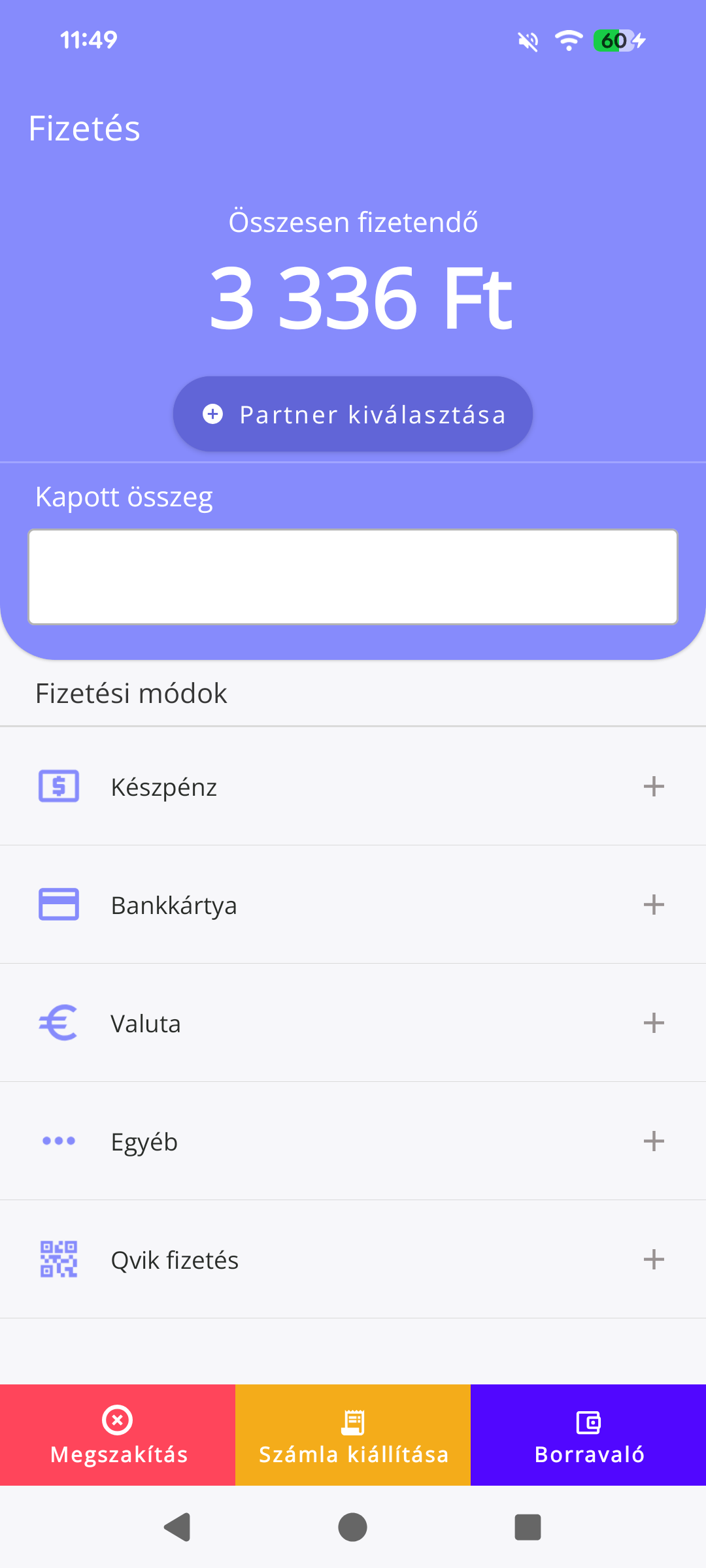This screenshot has width=706, height=1568.
Task: Click the Bankkártya card icon
Action: pyautogui.click(x=59, y=905)
